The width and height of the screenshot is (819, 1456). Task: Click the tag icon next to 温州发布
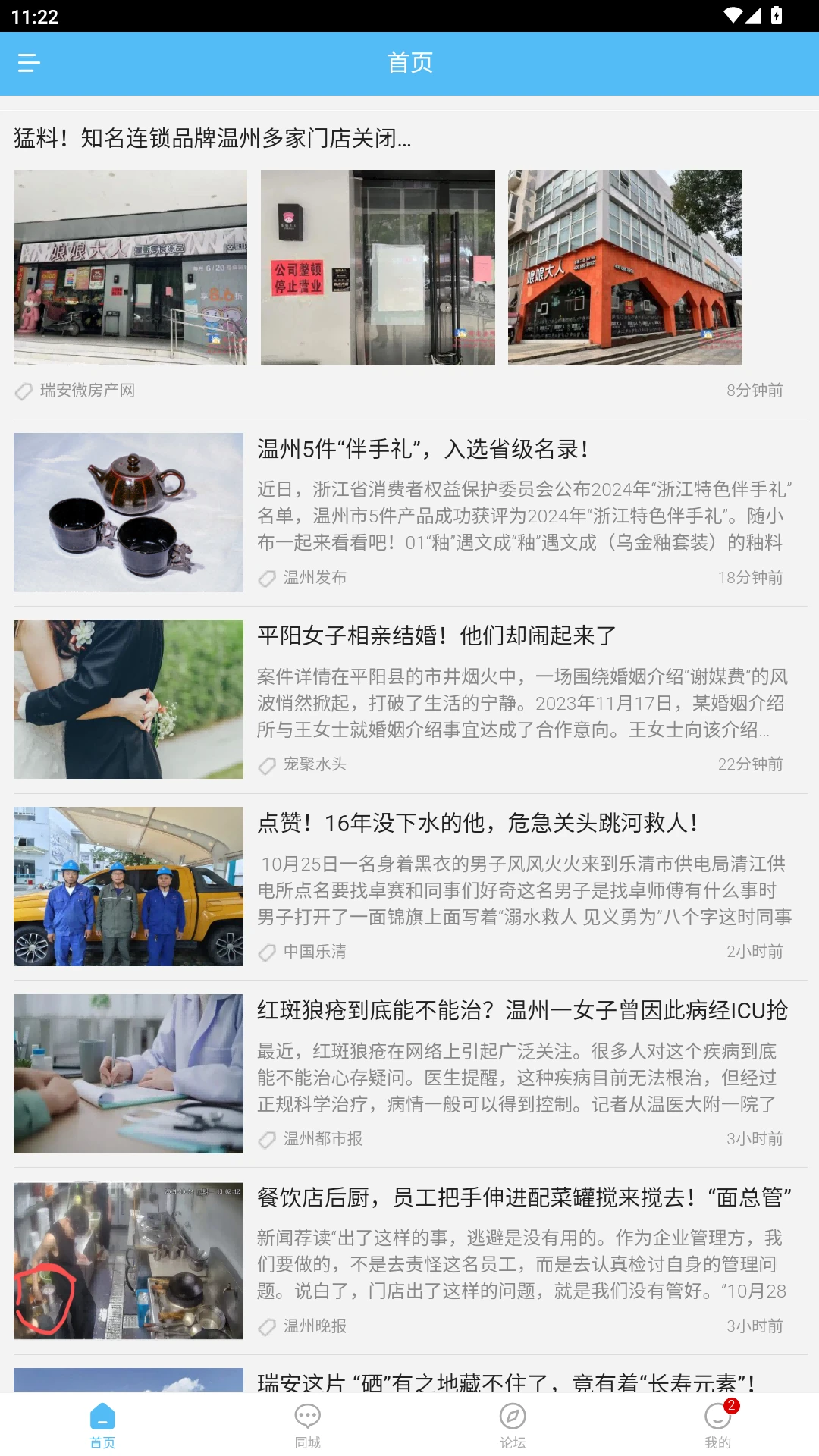pyautogui.click(x=267, y=579)
